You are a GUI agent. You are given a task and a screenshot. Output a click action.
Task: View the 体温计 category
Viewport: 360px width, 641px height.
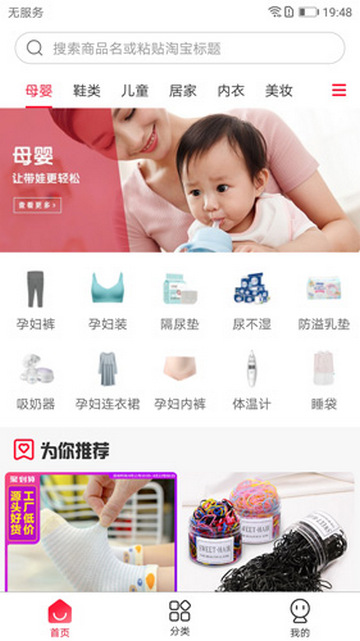pyautogui.click(x=252, y=380)
